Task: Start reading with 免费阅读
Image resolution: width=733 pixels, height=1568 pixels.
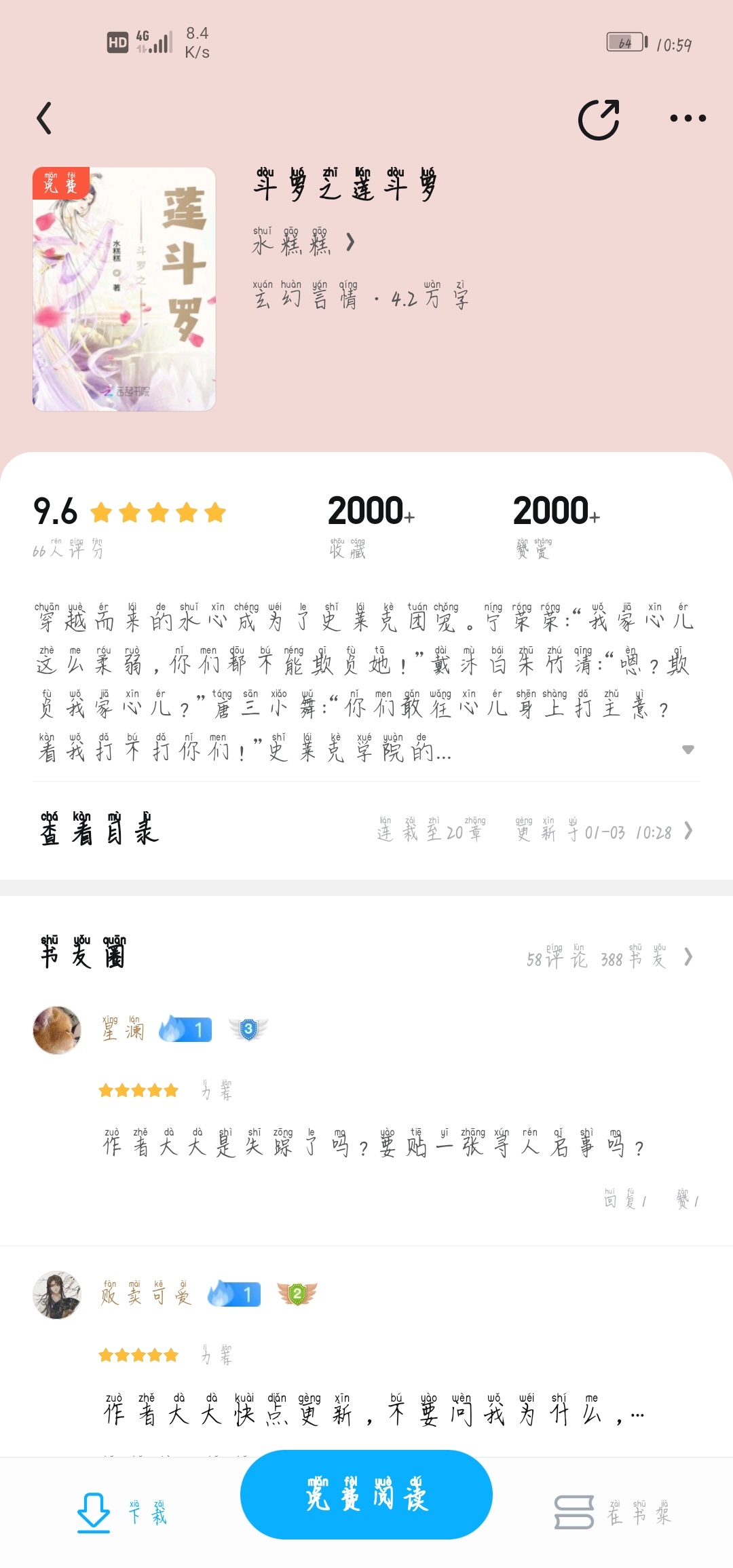Action: point(366,1495)
